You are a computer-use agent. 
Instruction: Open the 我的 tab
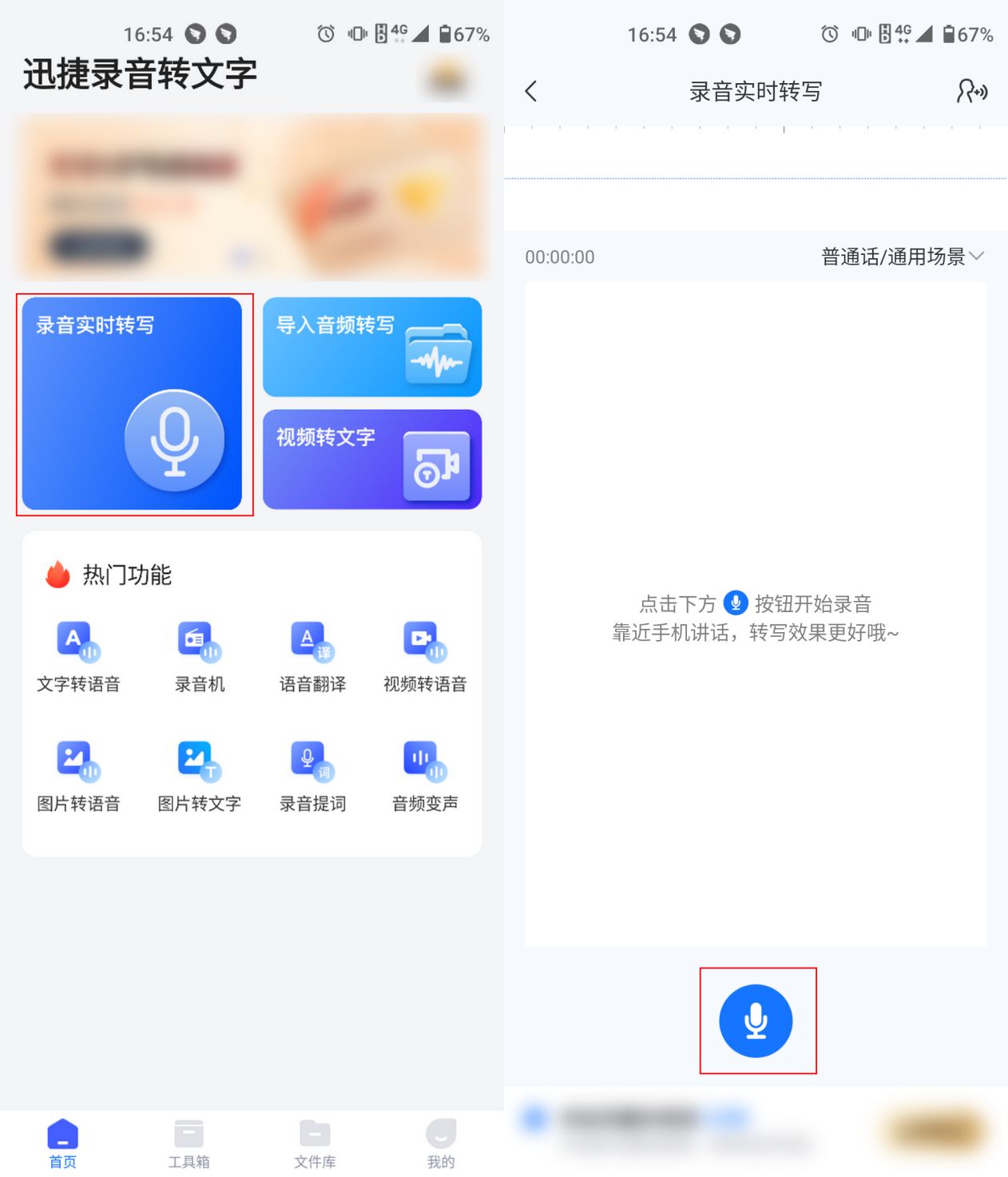pos(441,1143)
